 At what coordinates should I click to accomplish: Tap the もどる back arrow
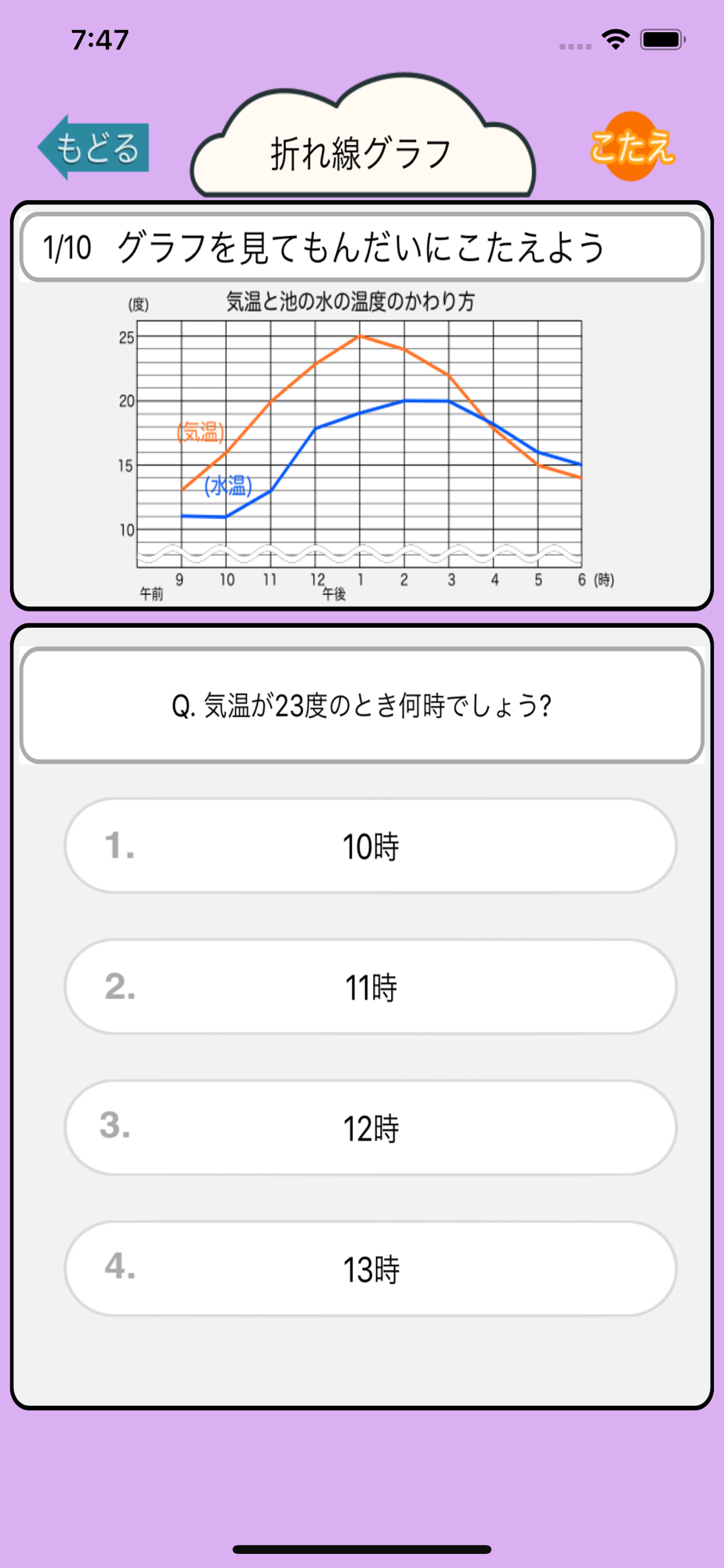click(x=94, y=147)
